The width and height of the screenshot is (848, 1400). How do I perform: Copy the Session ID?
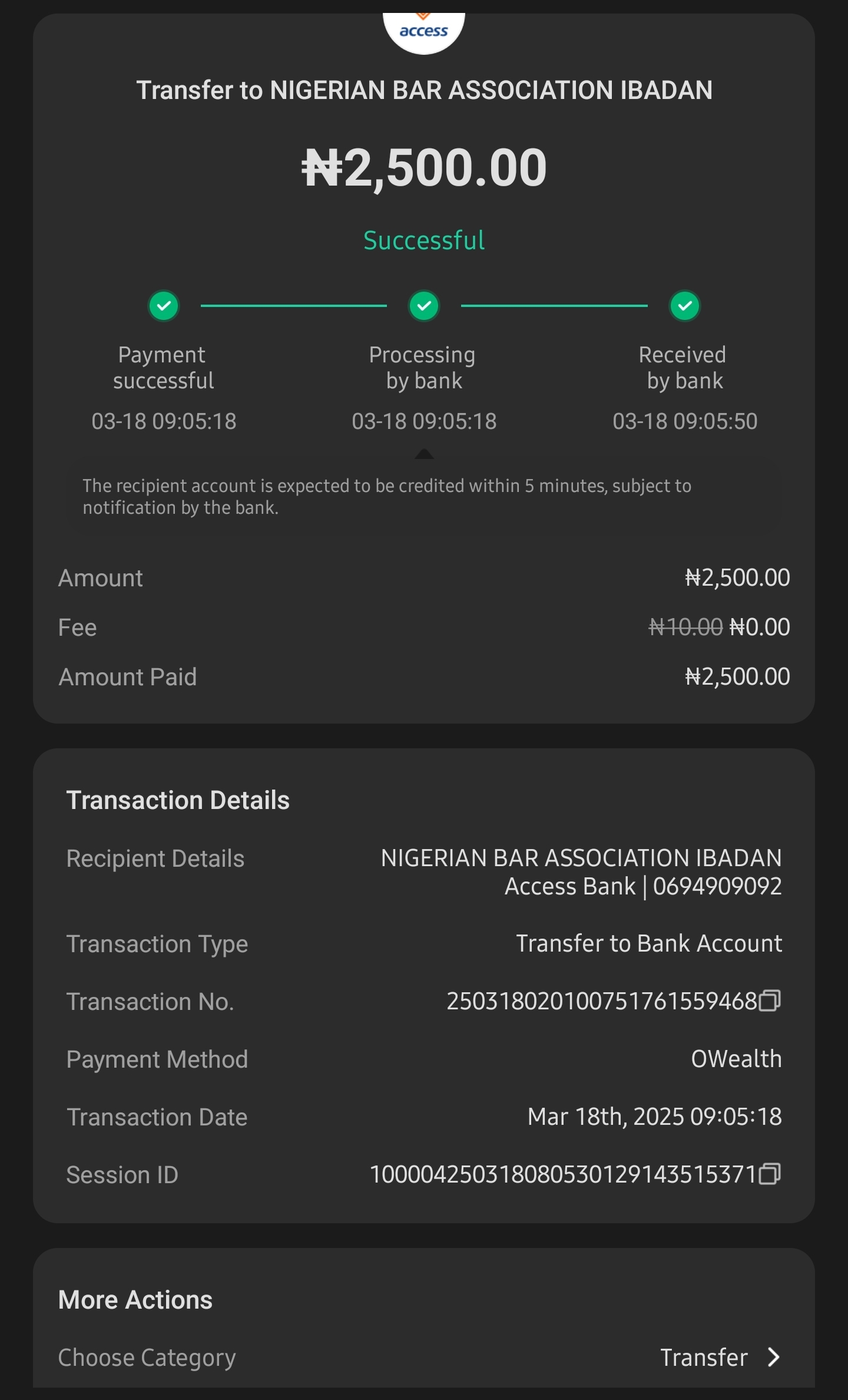tap(770, 1174)
